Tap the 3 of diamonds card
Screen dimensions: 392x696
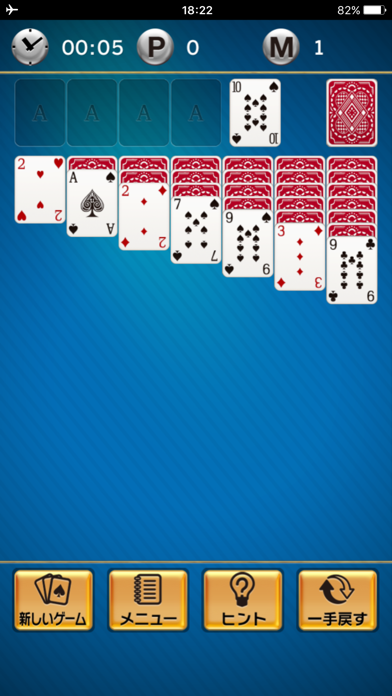tap(300, 257)
